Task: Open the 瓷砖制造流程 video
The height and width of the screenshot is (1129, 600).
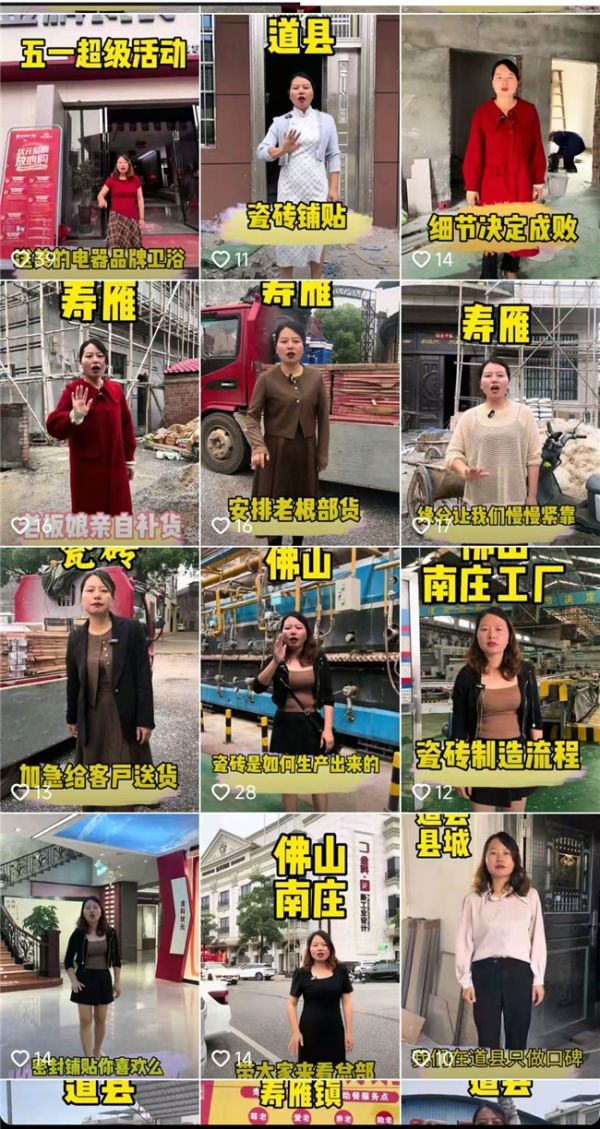Action: click(500, 678)
